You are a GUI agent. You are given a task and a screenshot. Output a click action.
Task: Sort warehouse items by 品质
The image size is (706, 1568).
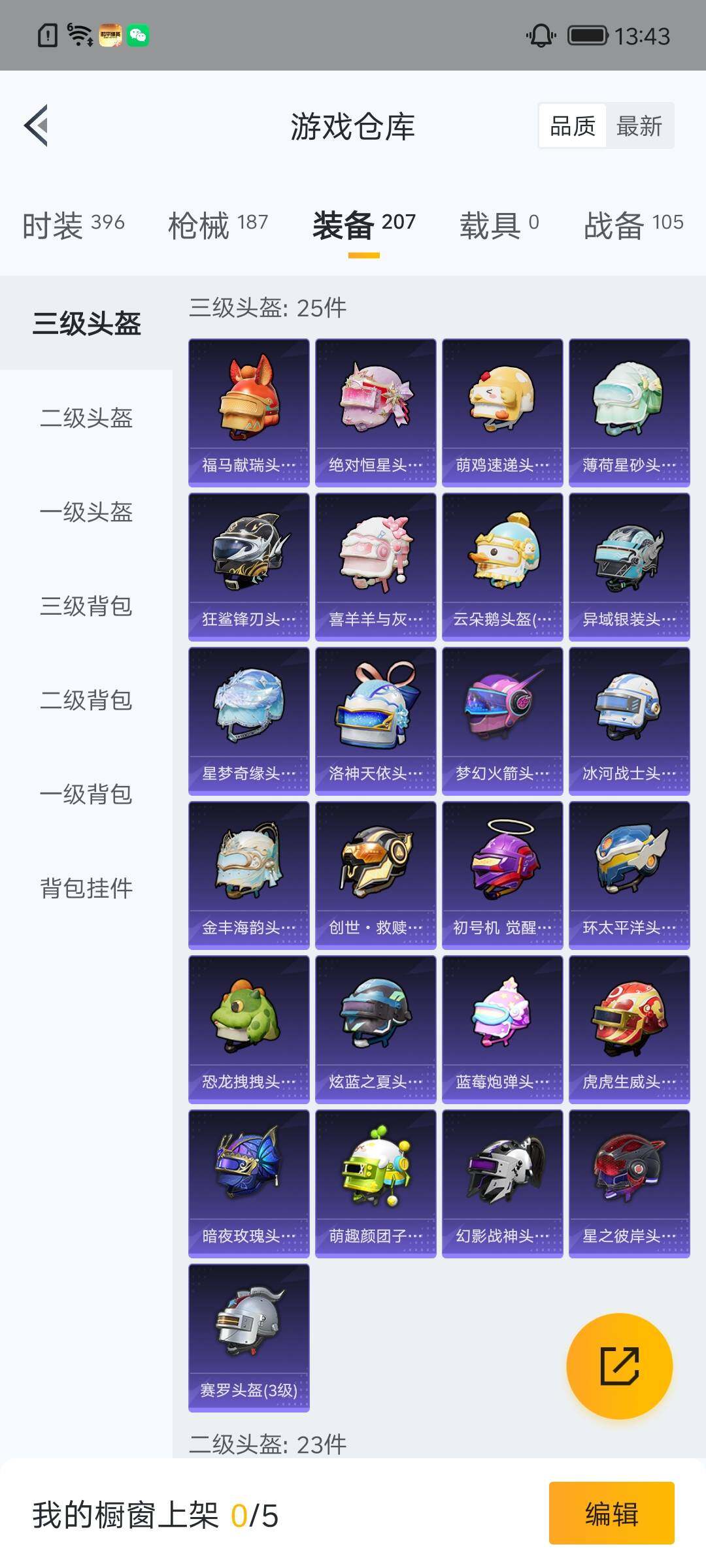pyautogui.click(x=572, y=125)
